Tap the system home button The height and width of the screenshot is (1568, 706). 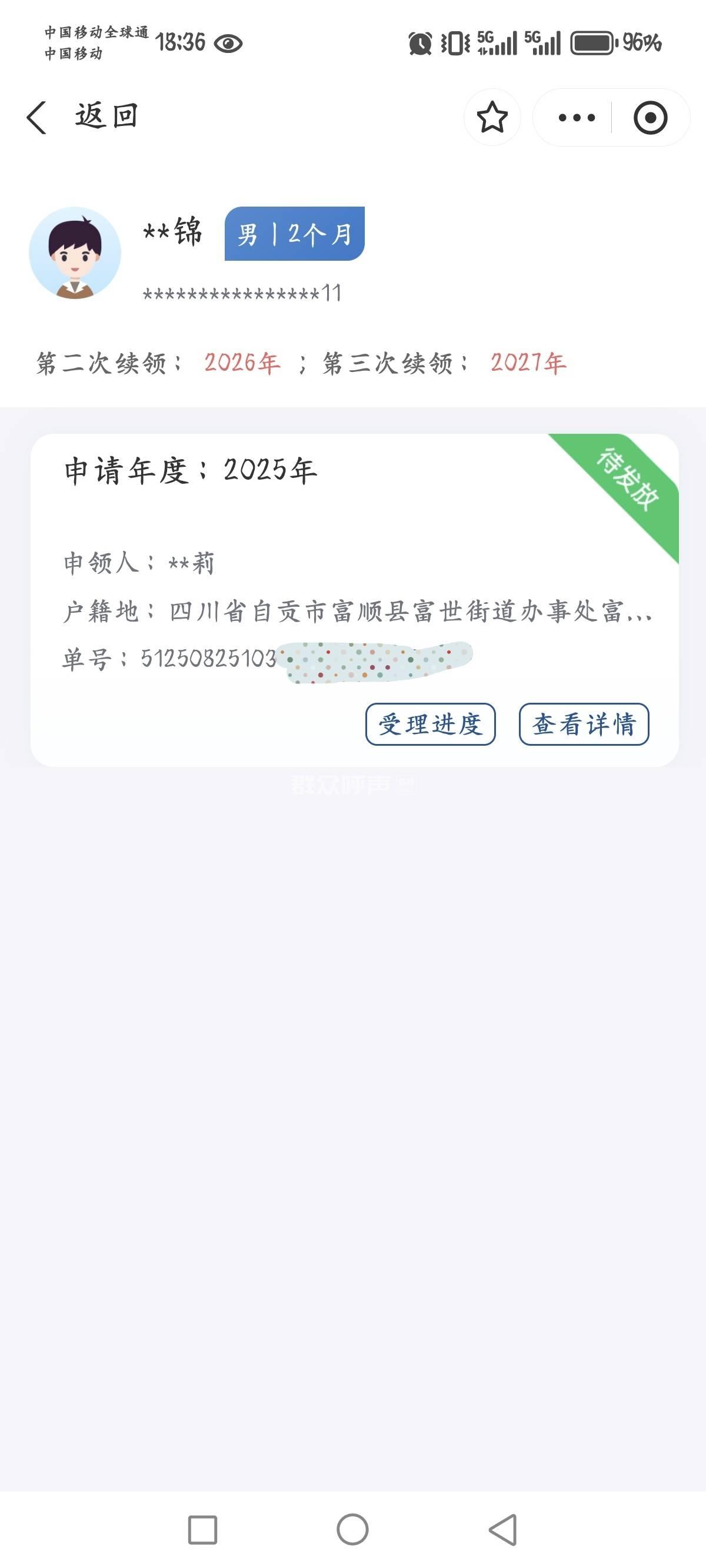coord(352,1530)
